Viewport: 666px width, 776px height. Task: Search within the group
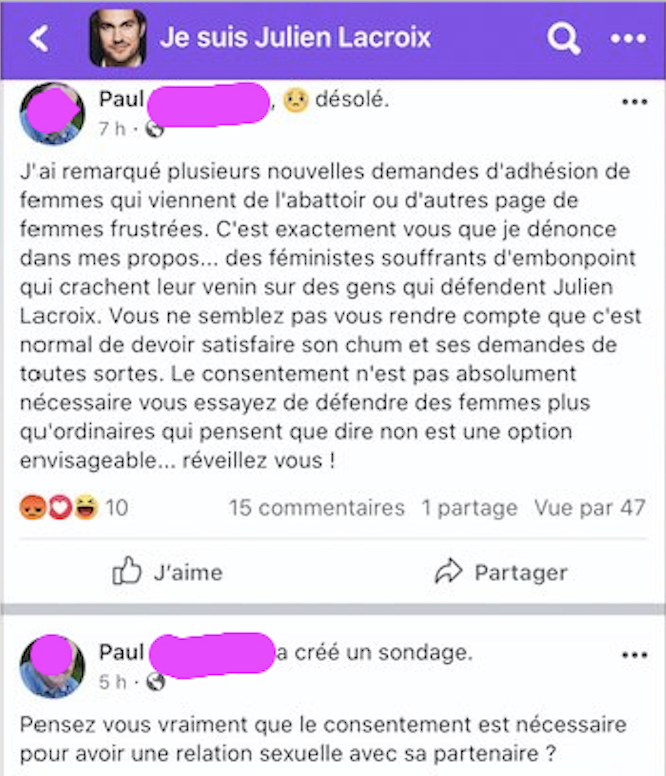pos(563,39)
